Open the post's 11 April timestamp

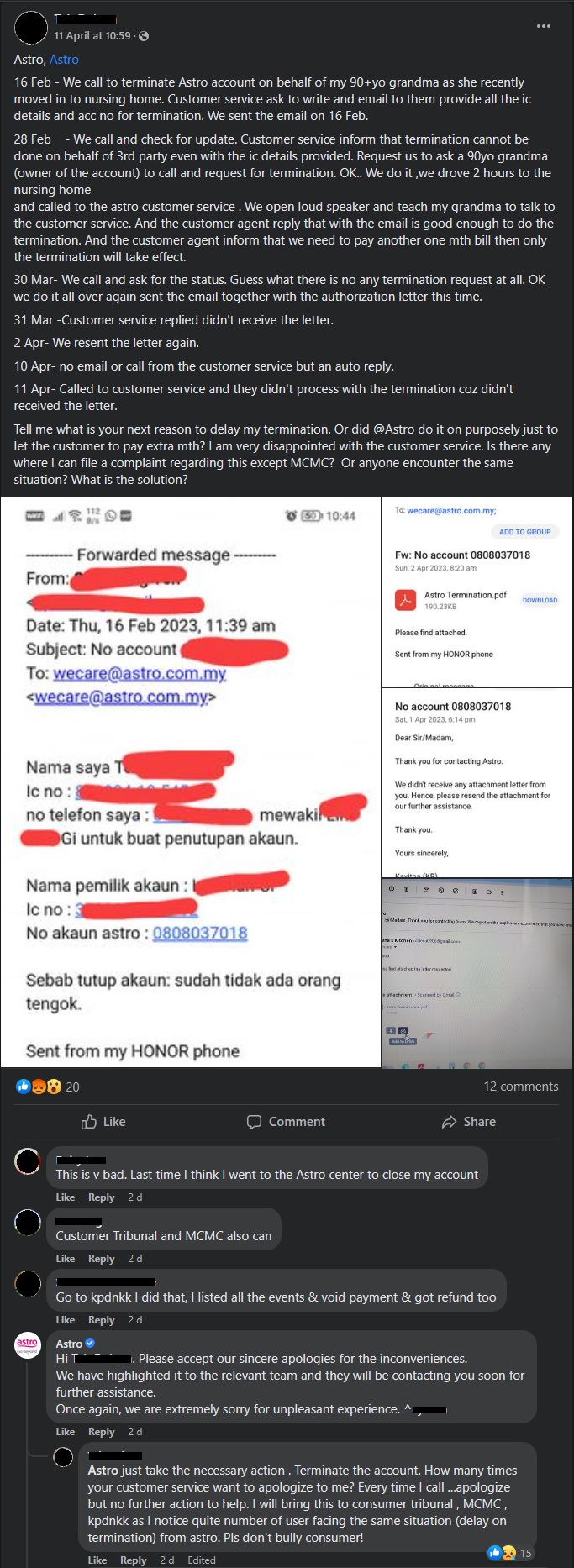pyautogui.click(x=92, y=36)
